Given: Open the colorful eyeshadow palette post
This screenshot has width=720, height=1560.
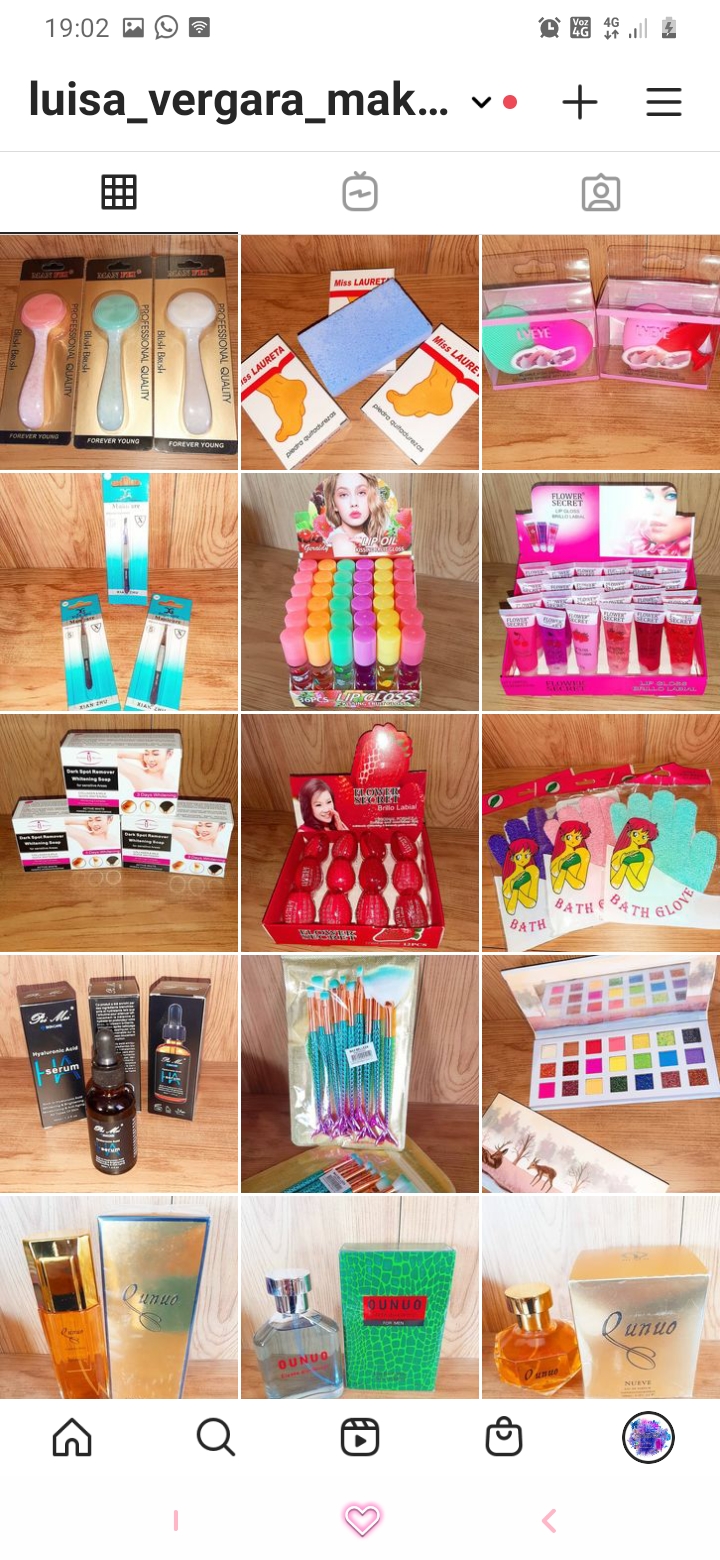Looking at the screenshot, I should [601, 1074].
